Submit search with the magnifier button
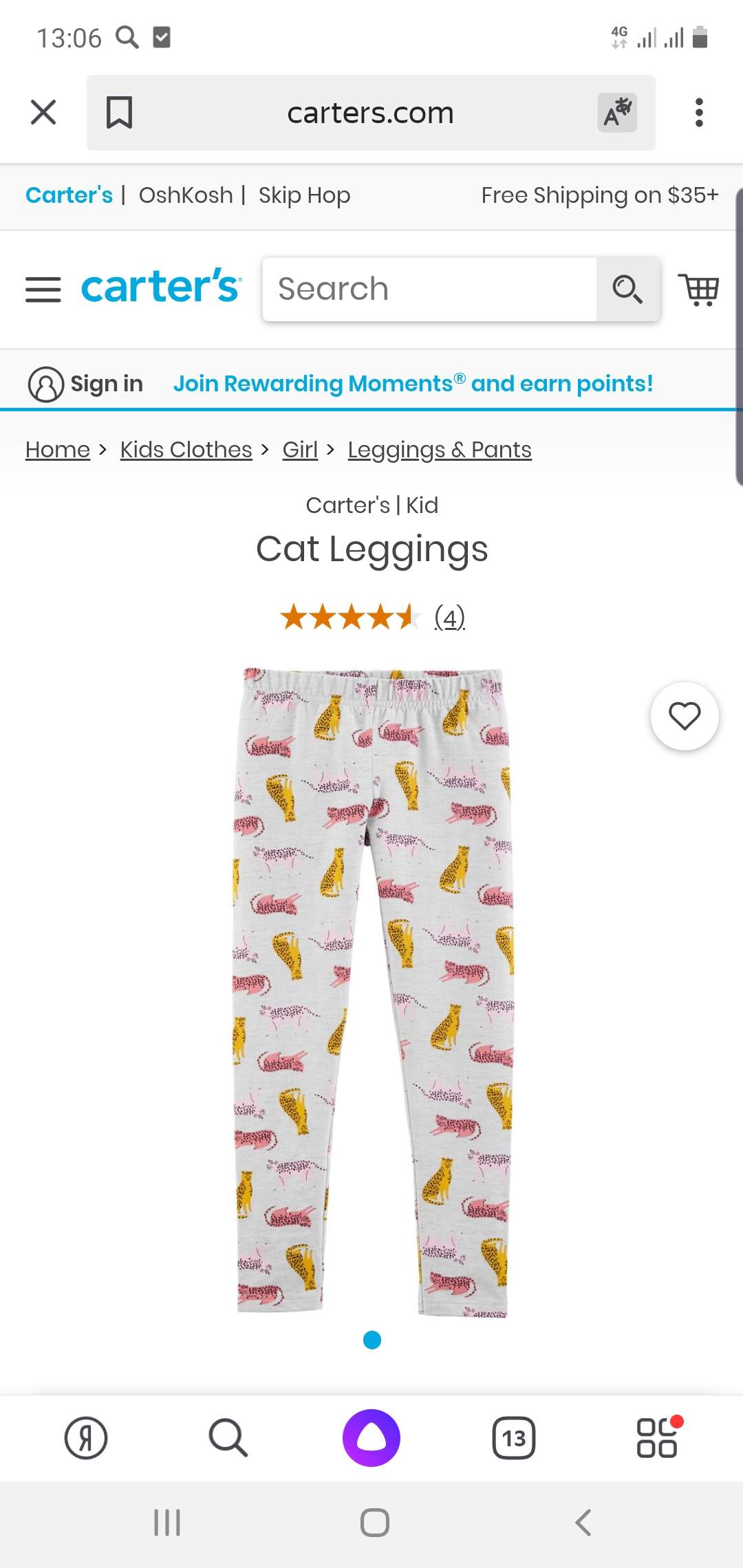Viewport: 743px width, 1568px height. pos(627,289)
